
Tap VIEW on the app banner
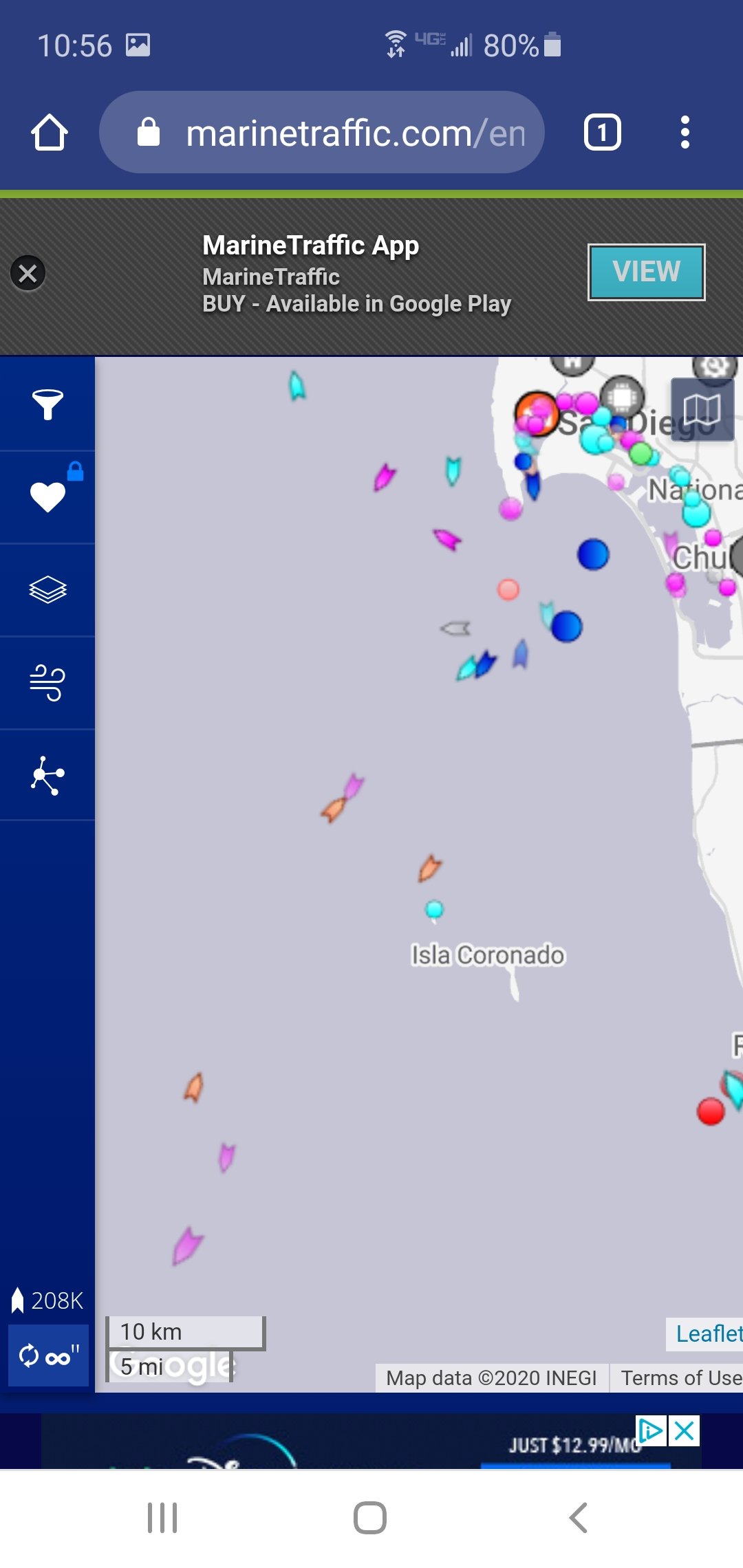(646, 272)
